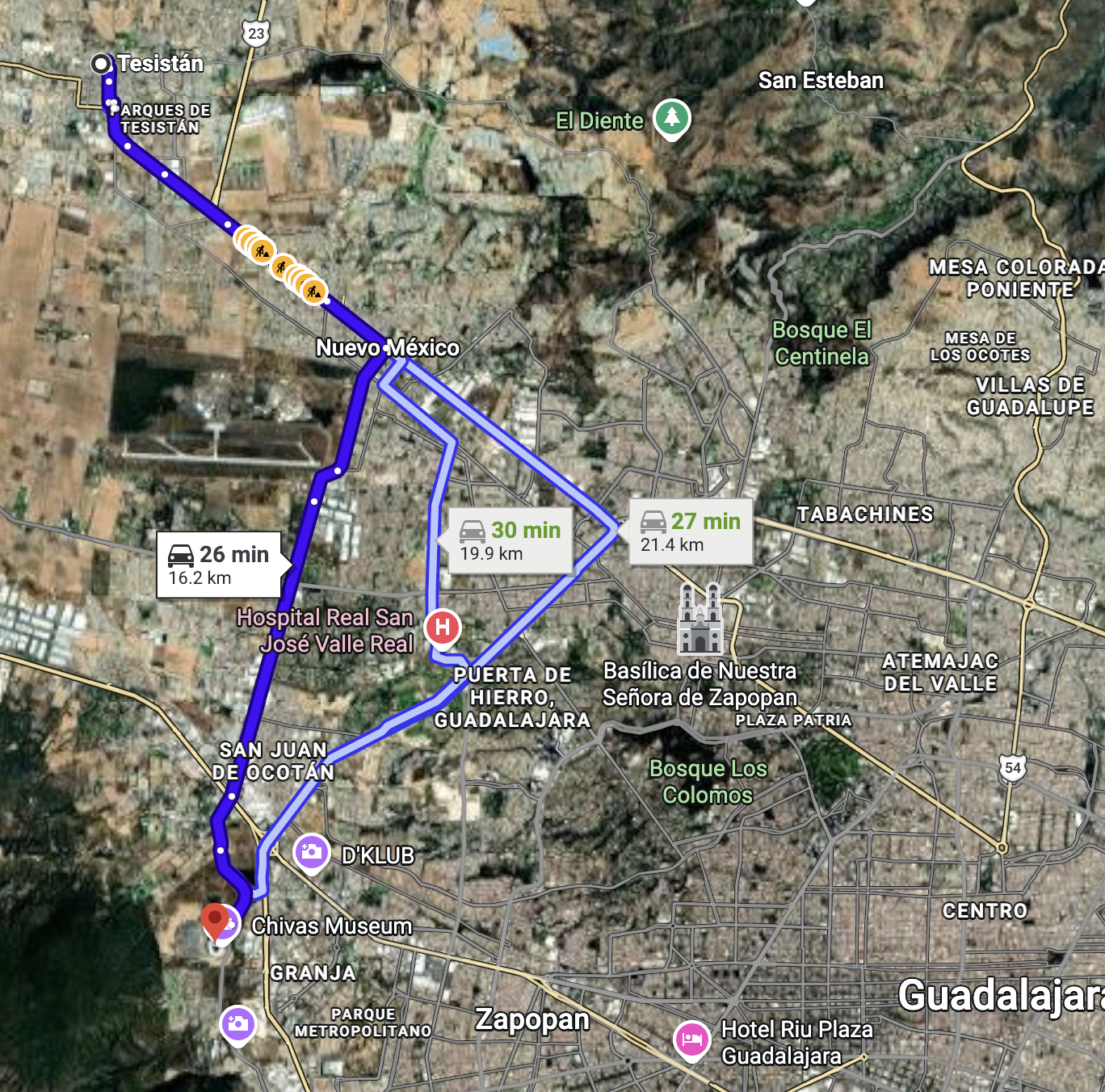Open the D'KLUB place marker
The height and width of the screenshot is (1092, 1105).
pyautogui.click(x=311, y=854)
